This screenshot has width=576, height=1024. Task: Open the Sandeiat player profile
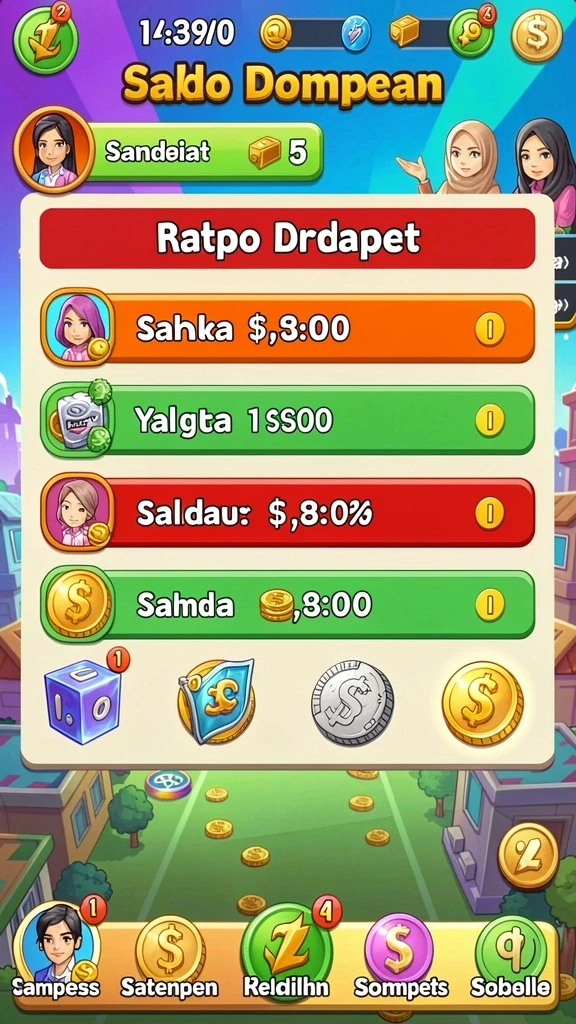click(x=168, y=152)
